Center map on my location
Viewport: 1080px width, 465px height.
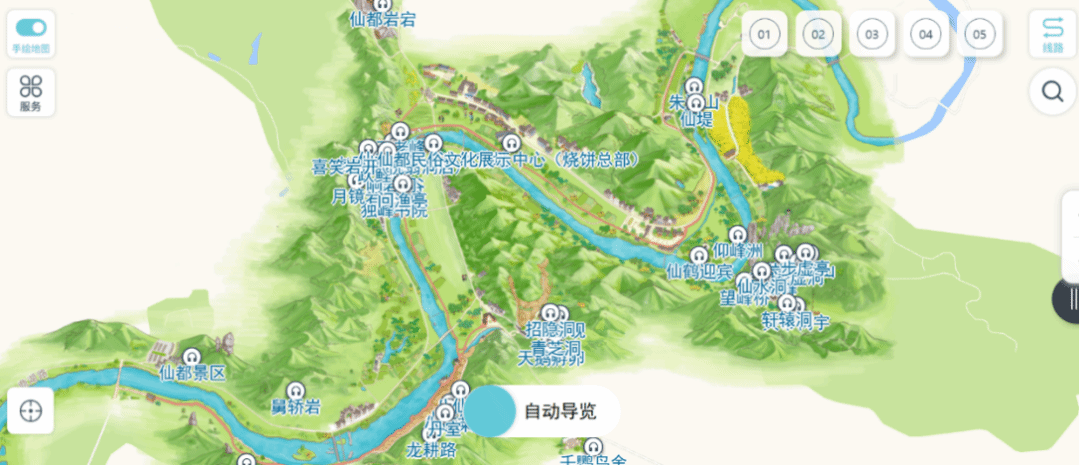point(31,410)
